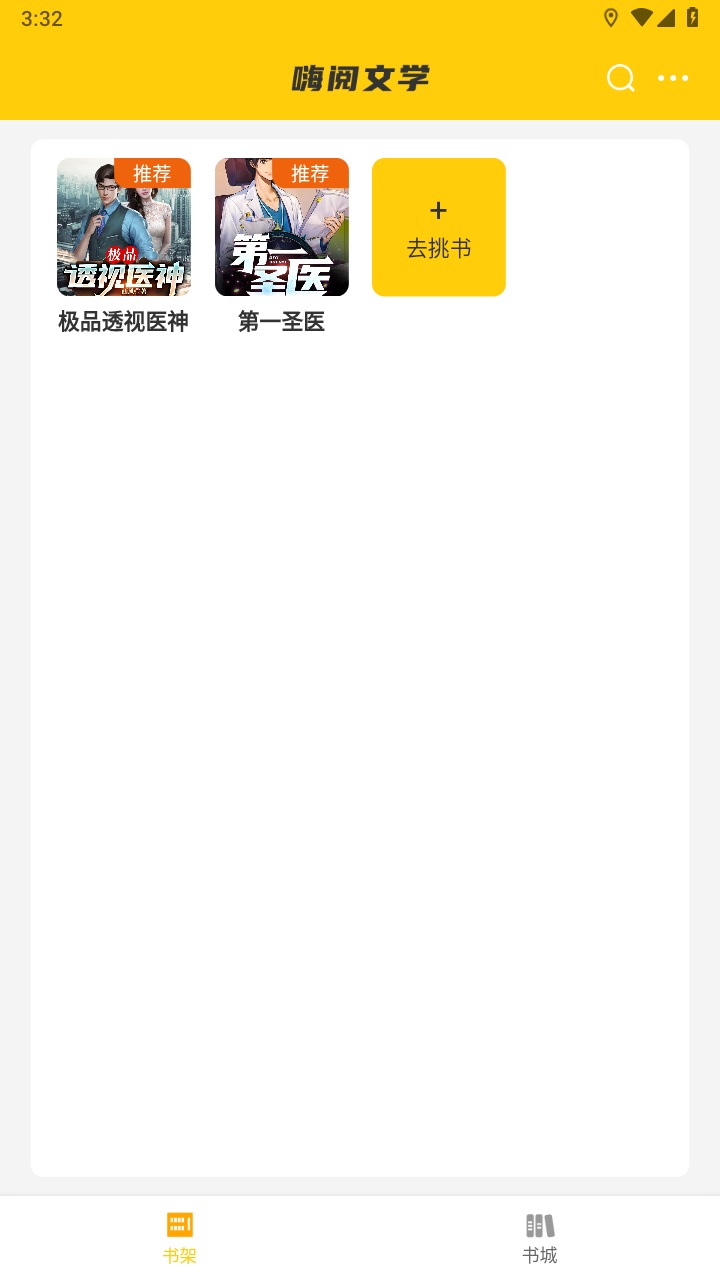
Task: Open the search icon in top bar
Action: click(620, 78)
